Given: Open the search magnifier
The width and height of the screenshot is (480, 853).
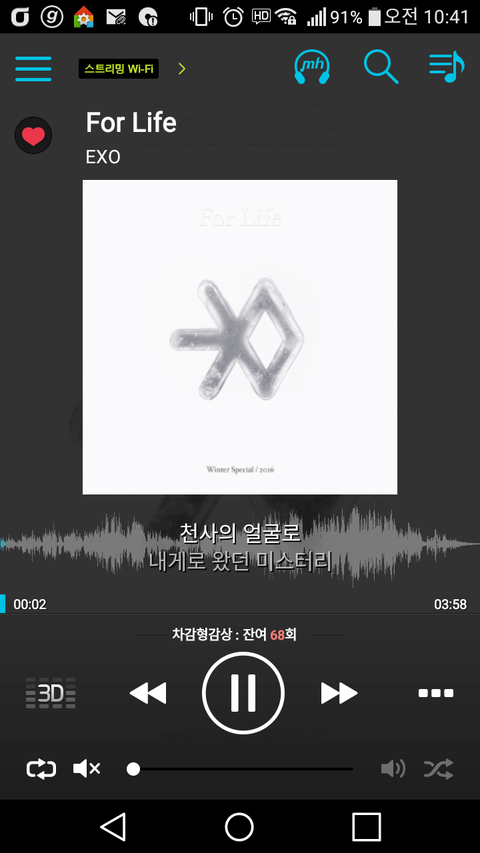Looking at the screenshot, I should click(381, 67).
